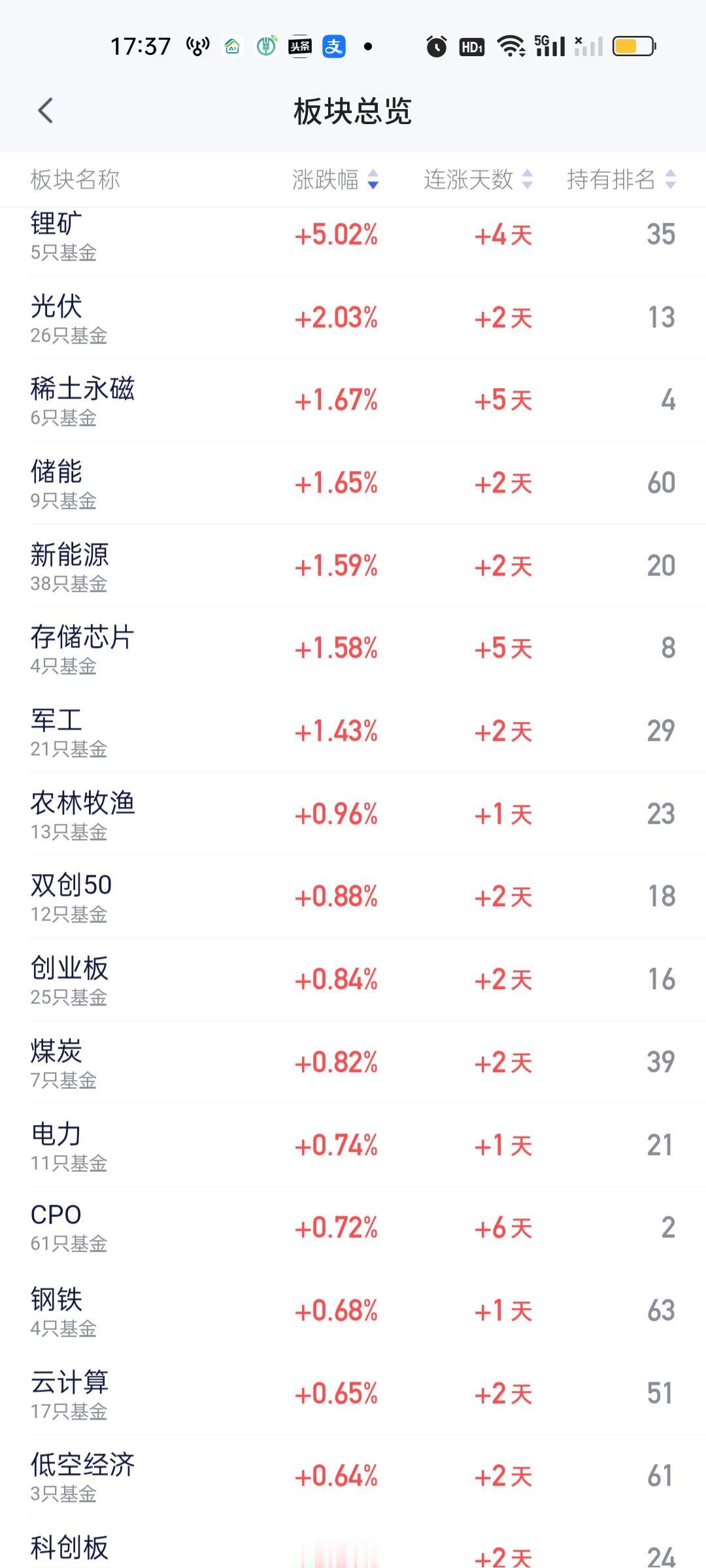Select the 钢铁 sector
Screen dimensions: 706x1568
point(353,1311)
